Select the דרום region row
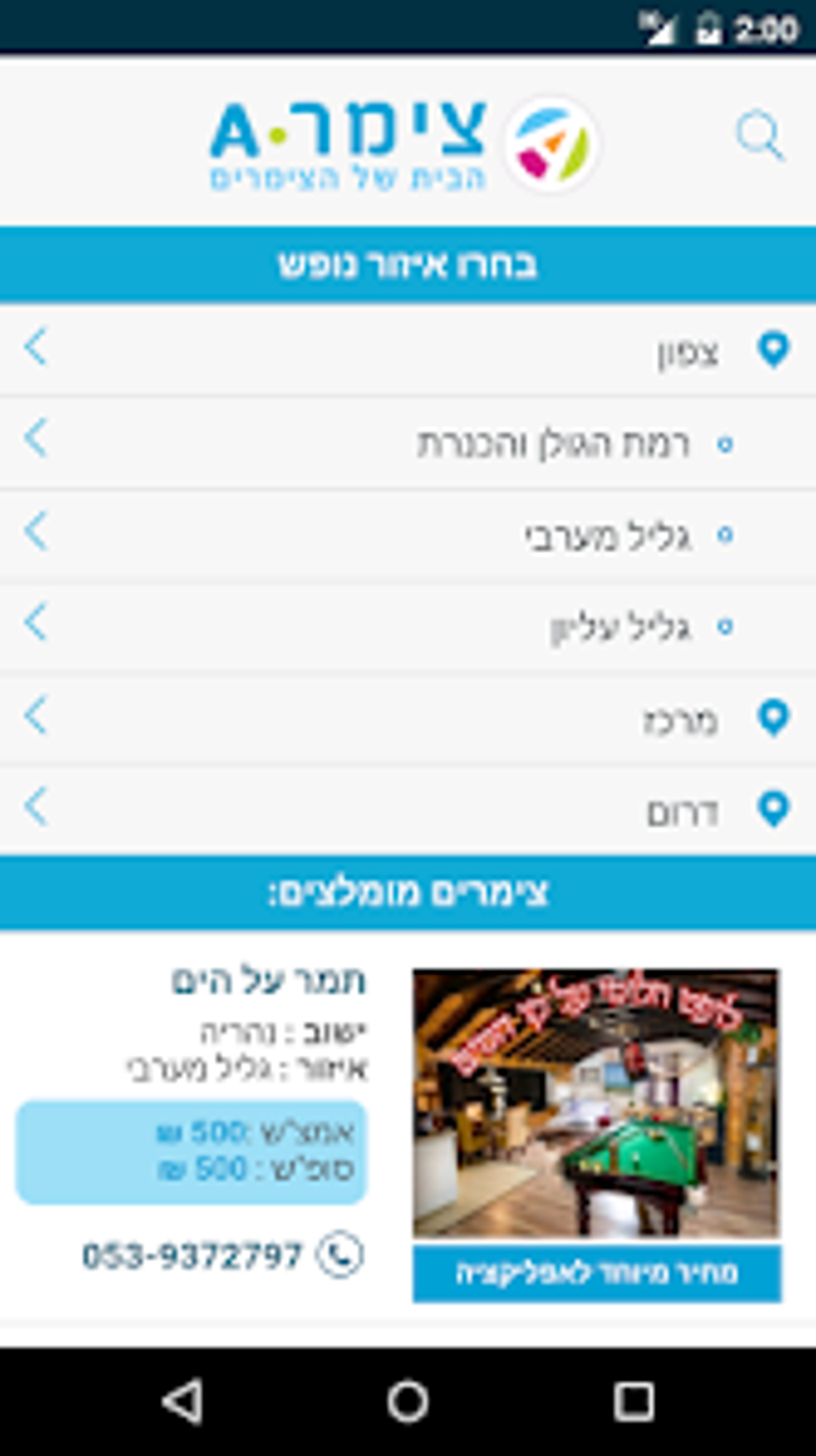The height and width of the screenshot is (1456, 816). (x=408, y=810)
